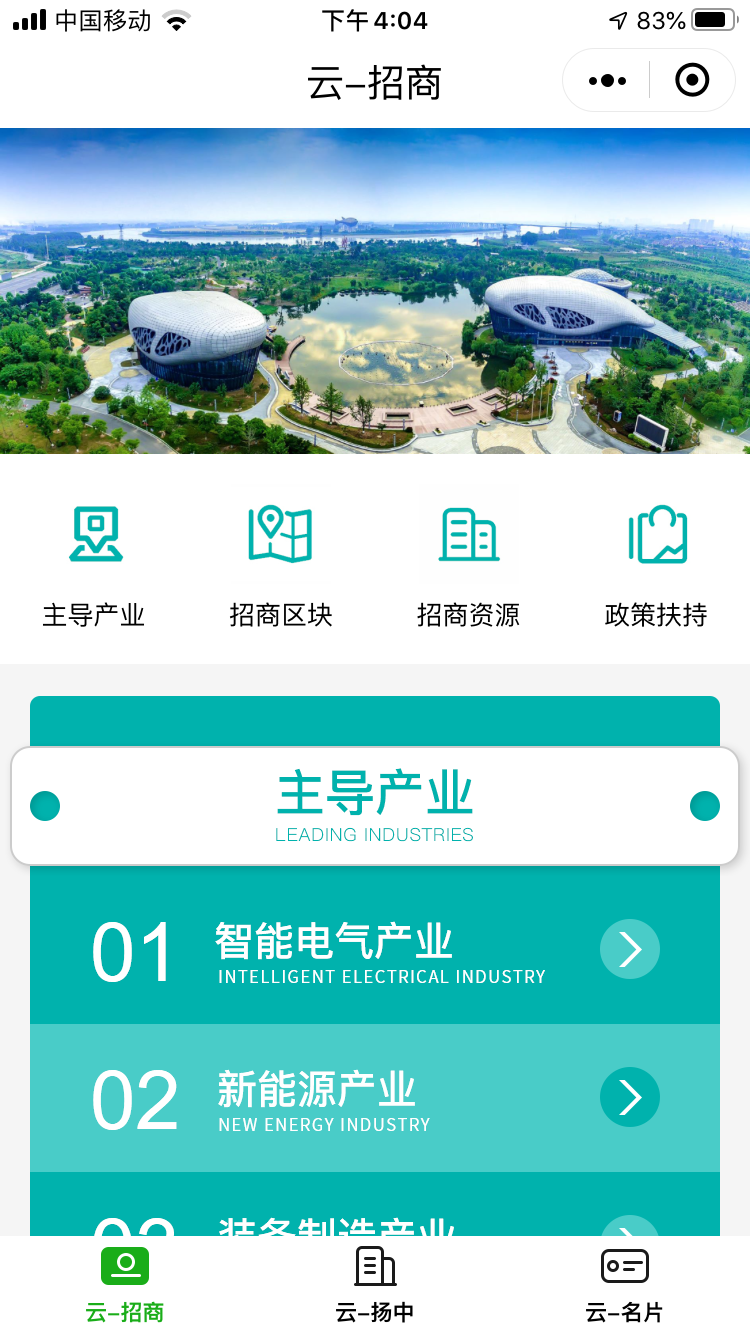View 政策扶持 policies

click(656, 566)
